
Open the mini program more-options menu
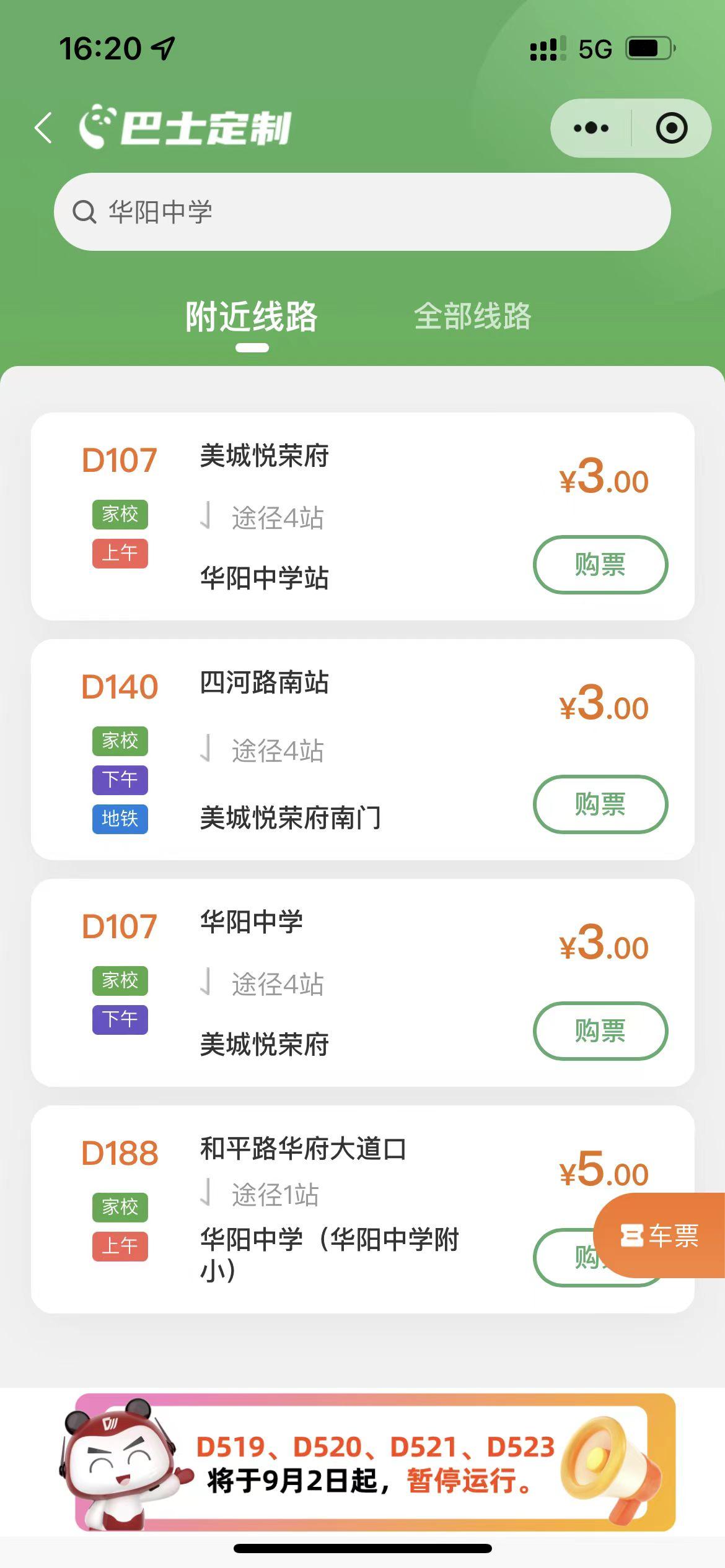[591, 128]
